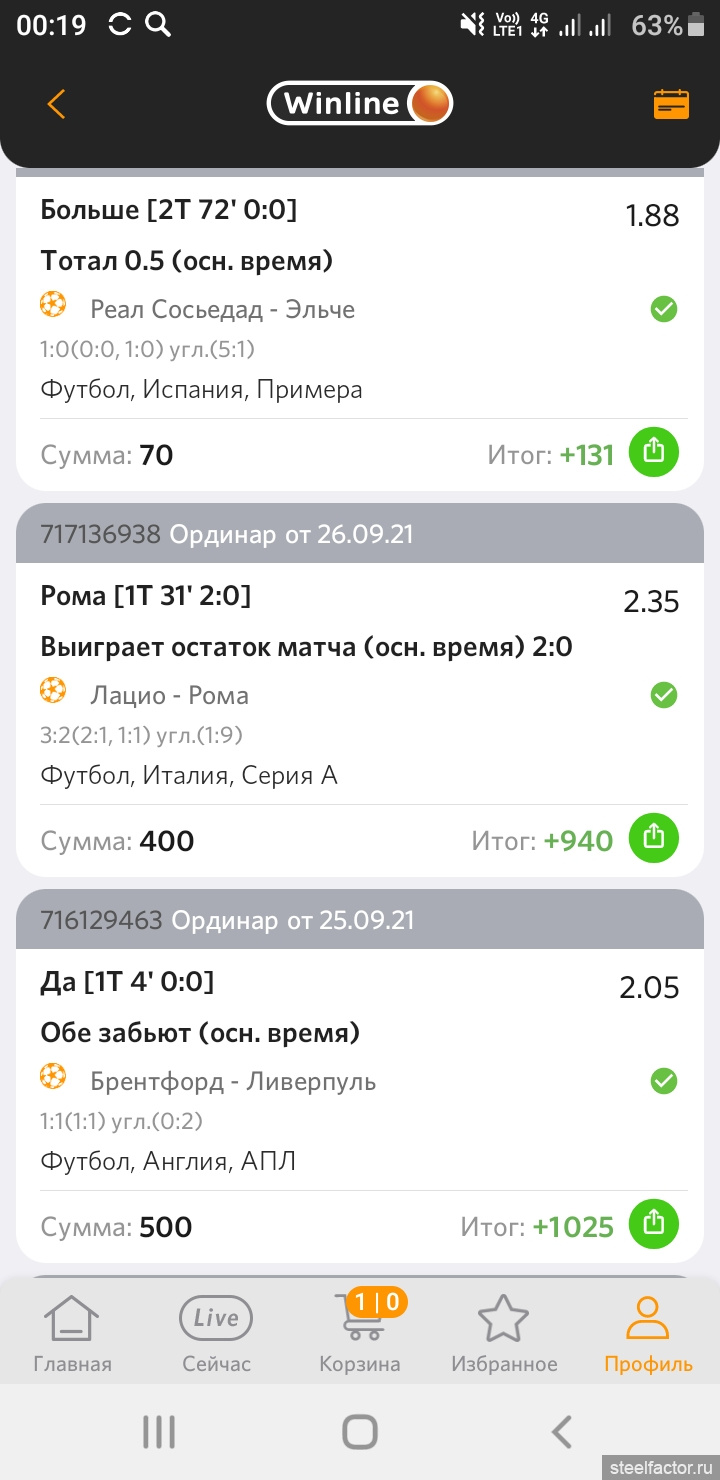Switch to the Избранное tab
Image resolution: width=720 pixels, height=1480 pixels.
click(x=504, y=1334)
